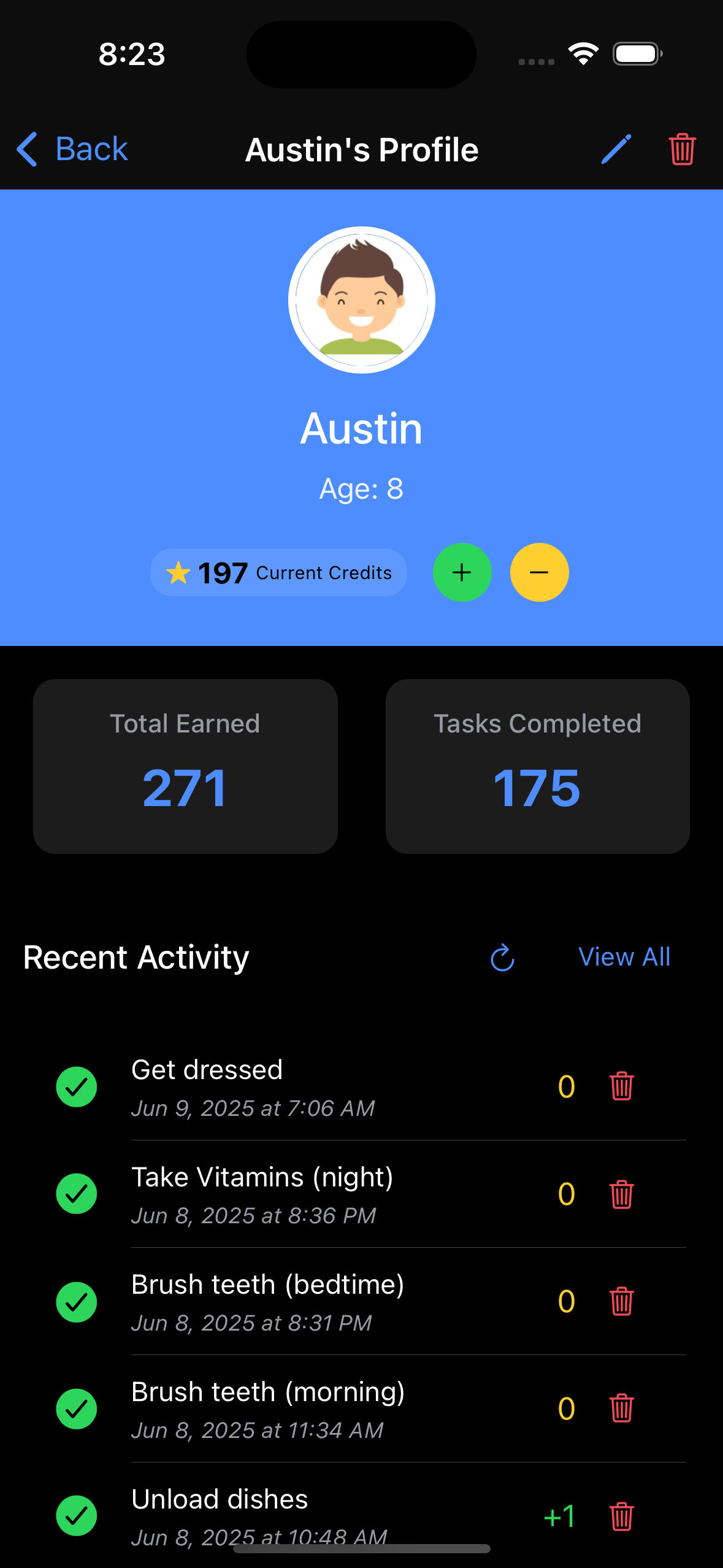Delete the 'Unload dishes' activity entry
Viewport: 723px width, 1568px height.
tap(621, 1516)
